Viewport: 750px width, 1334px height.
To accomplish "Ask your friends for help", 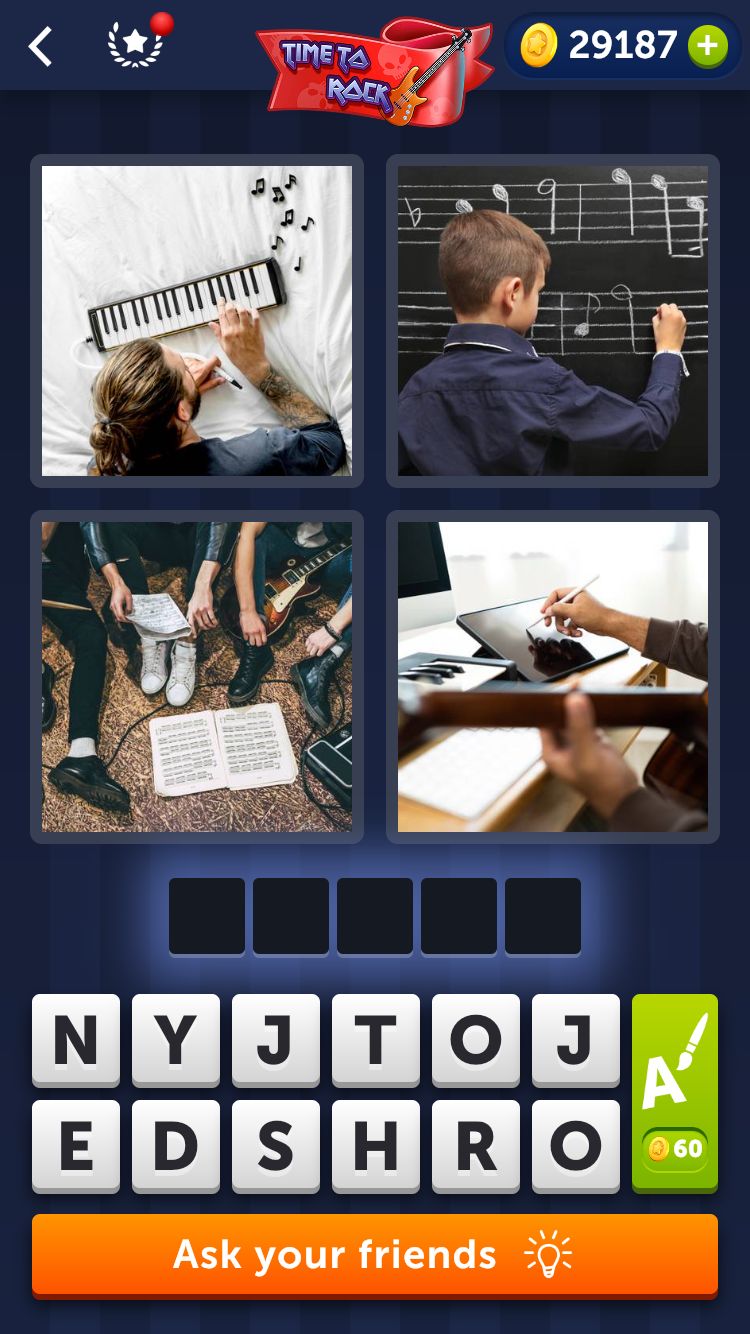I will pos(375,1255).
